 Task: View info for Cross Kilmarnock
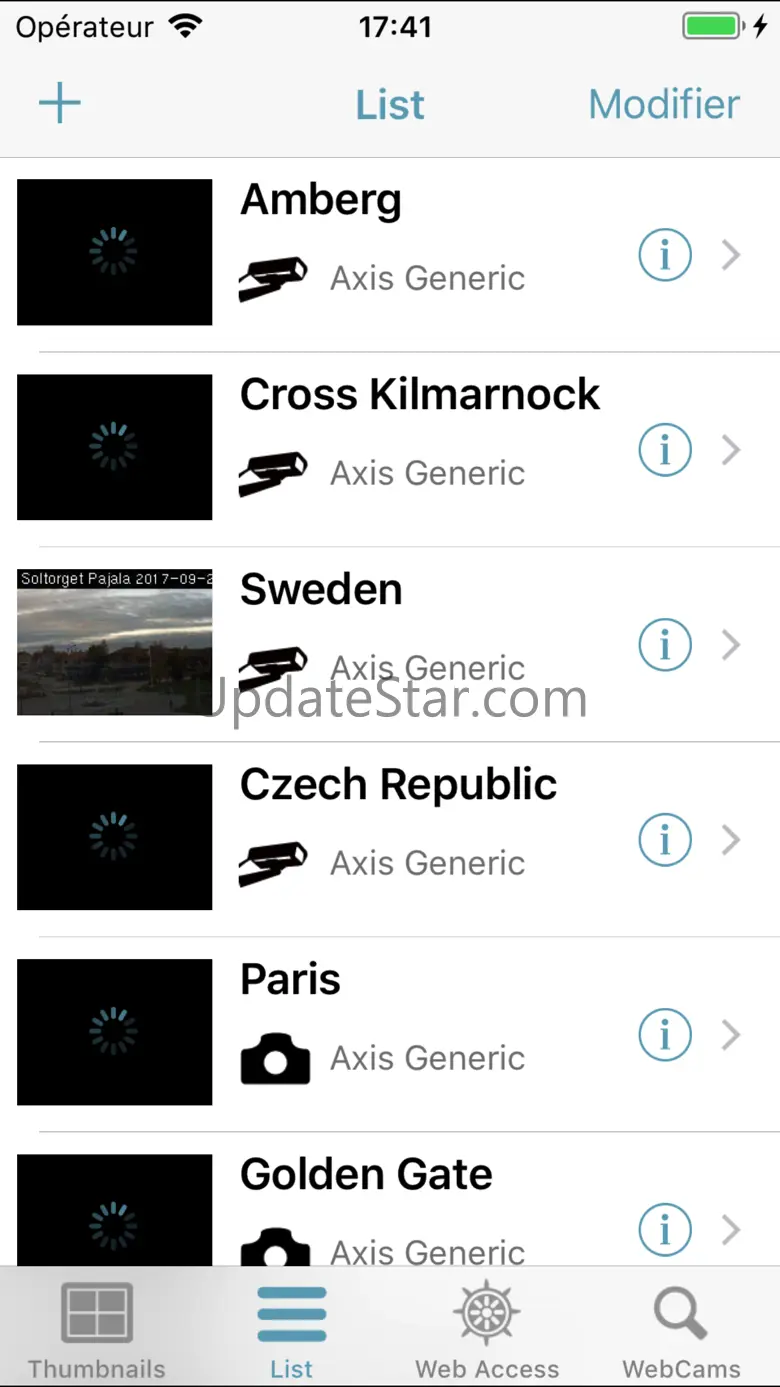tap(665, 450)
